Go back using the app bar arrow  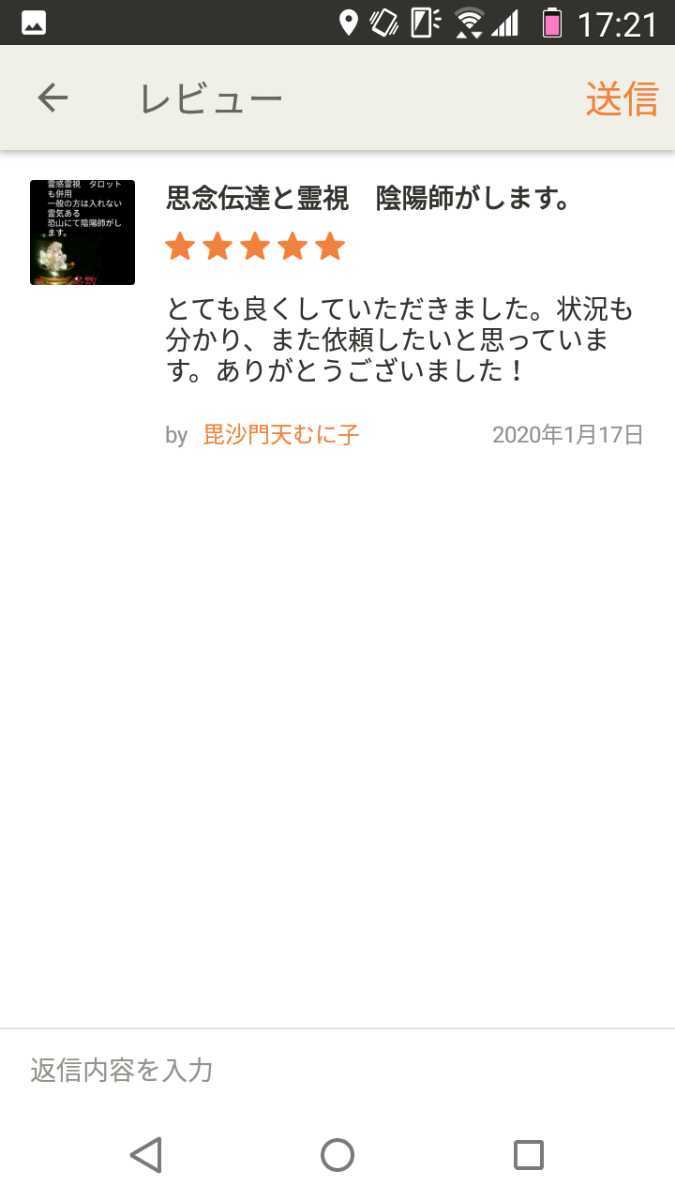point(52,98)
